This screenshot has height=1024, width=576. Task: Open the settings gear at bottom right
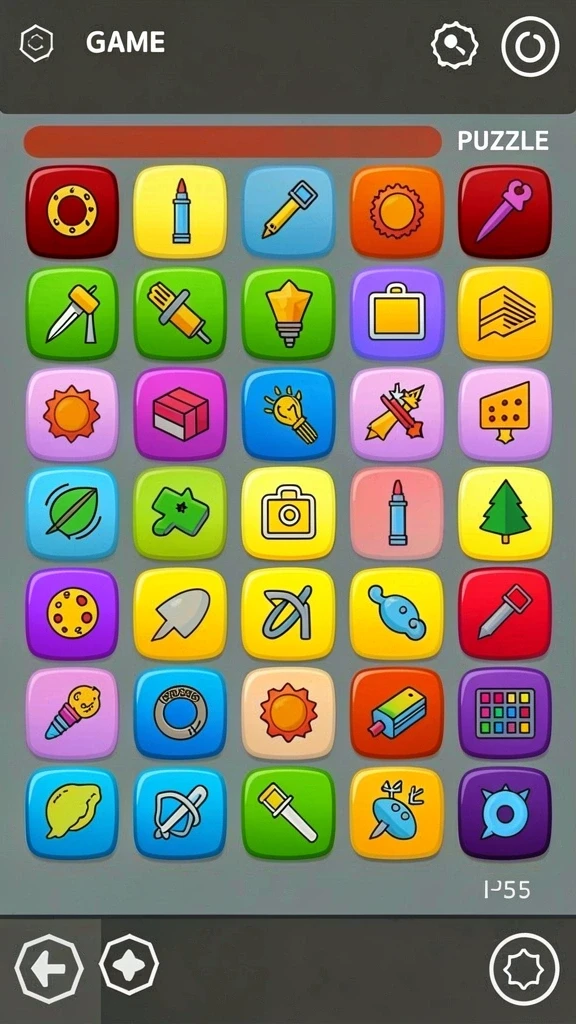pos(524,970)
